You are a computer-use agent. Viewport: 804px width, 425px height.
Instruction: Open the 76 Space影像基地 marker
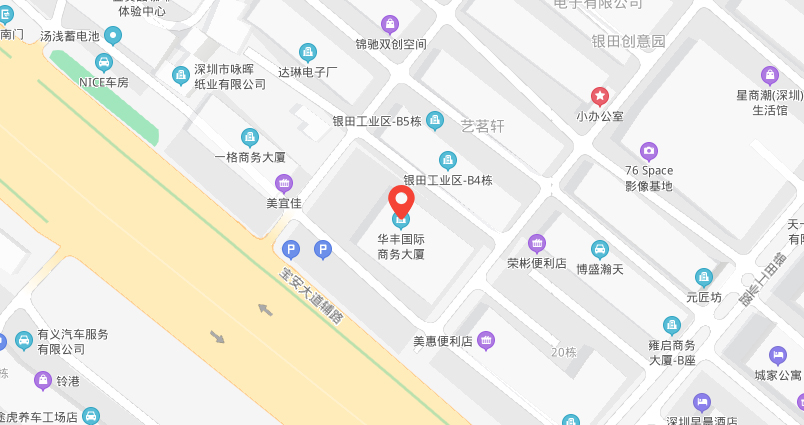coord(649,151)
